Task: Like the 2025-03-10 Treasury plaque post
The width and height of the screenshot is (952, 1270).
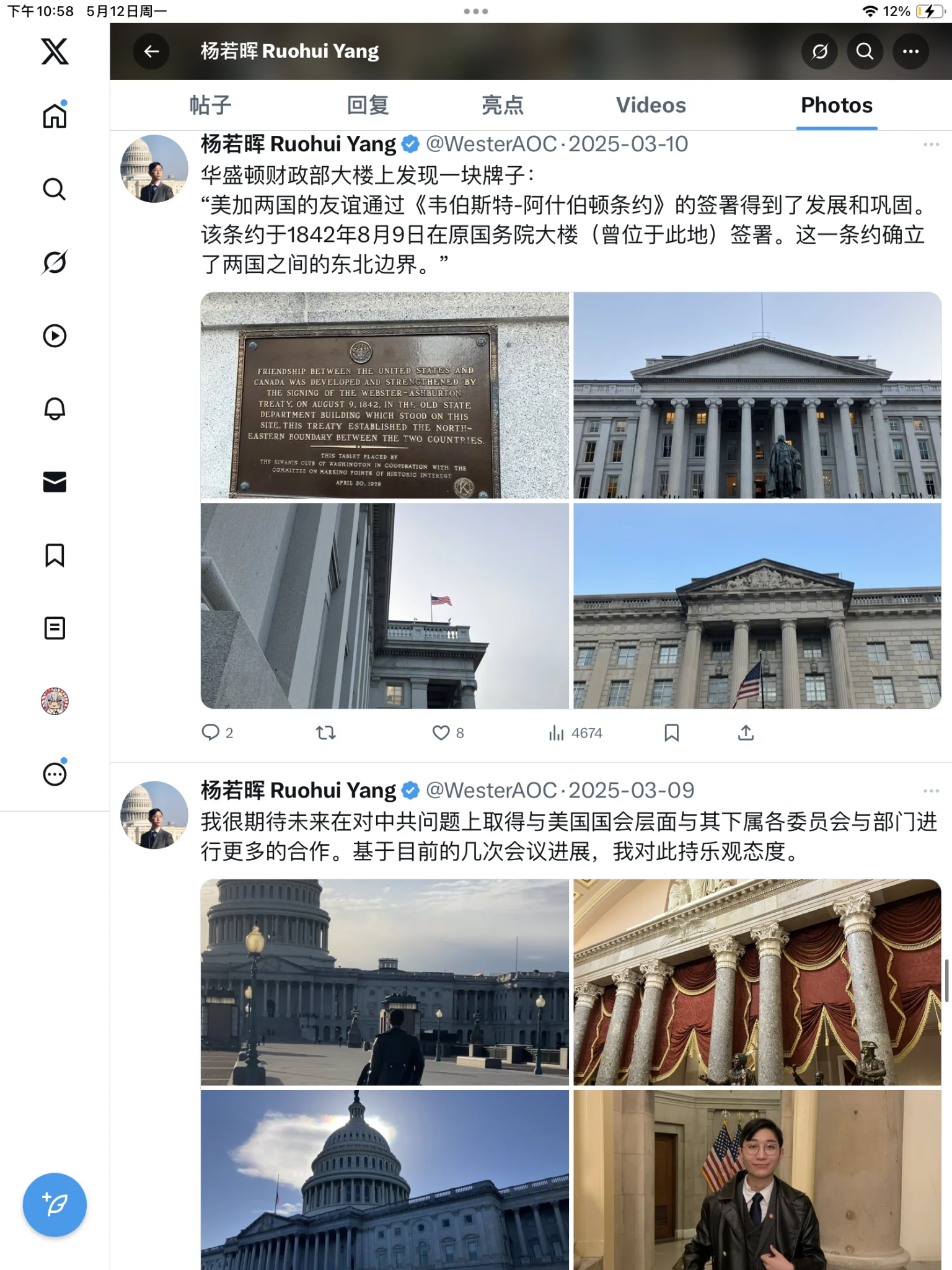Action: point(441,733)
